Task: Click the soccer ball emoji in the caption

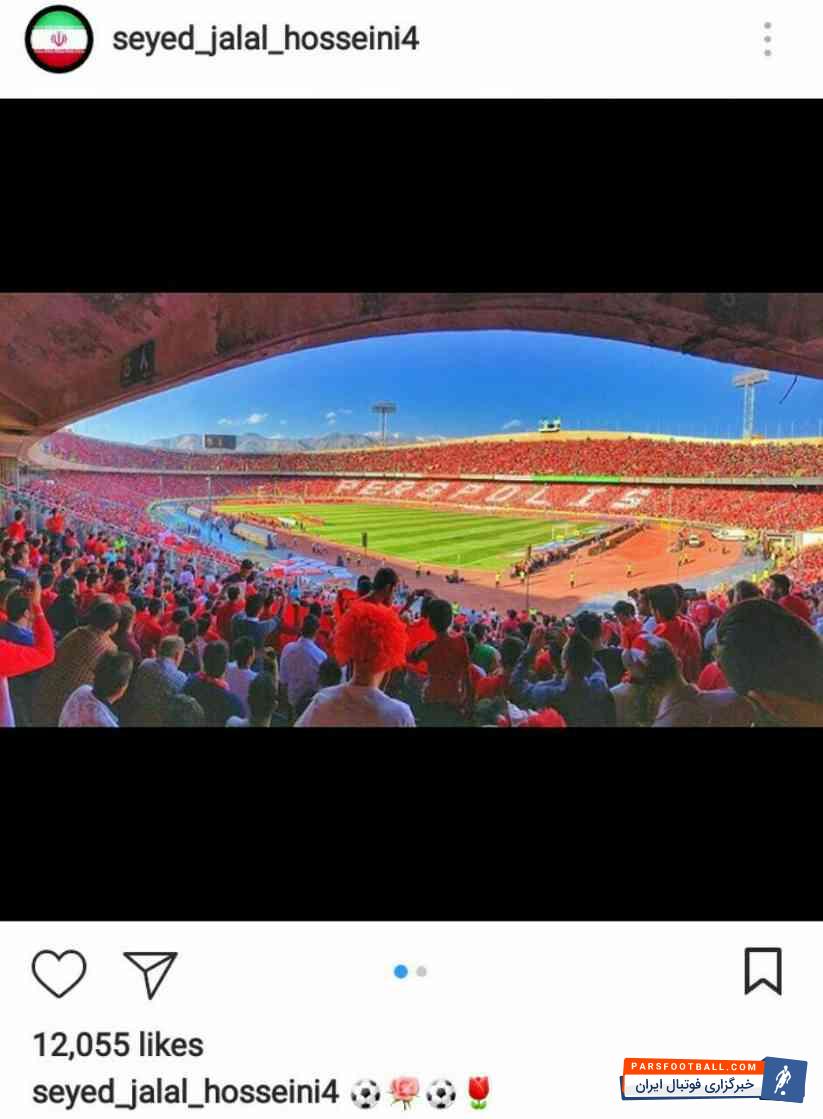Action: point(363,1092)
